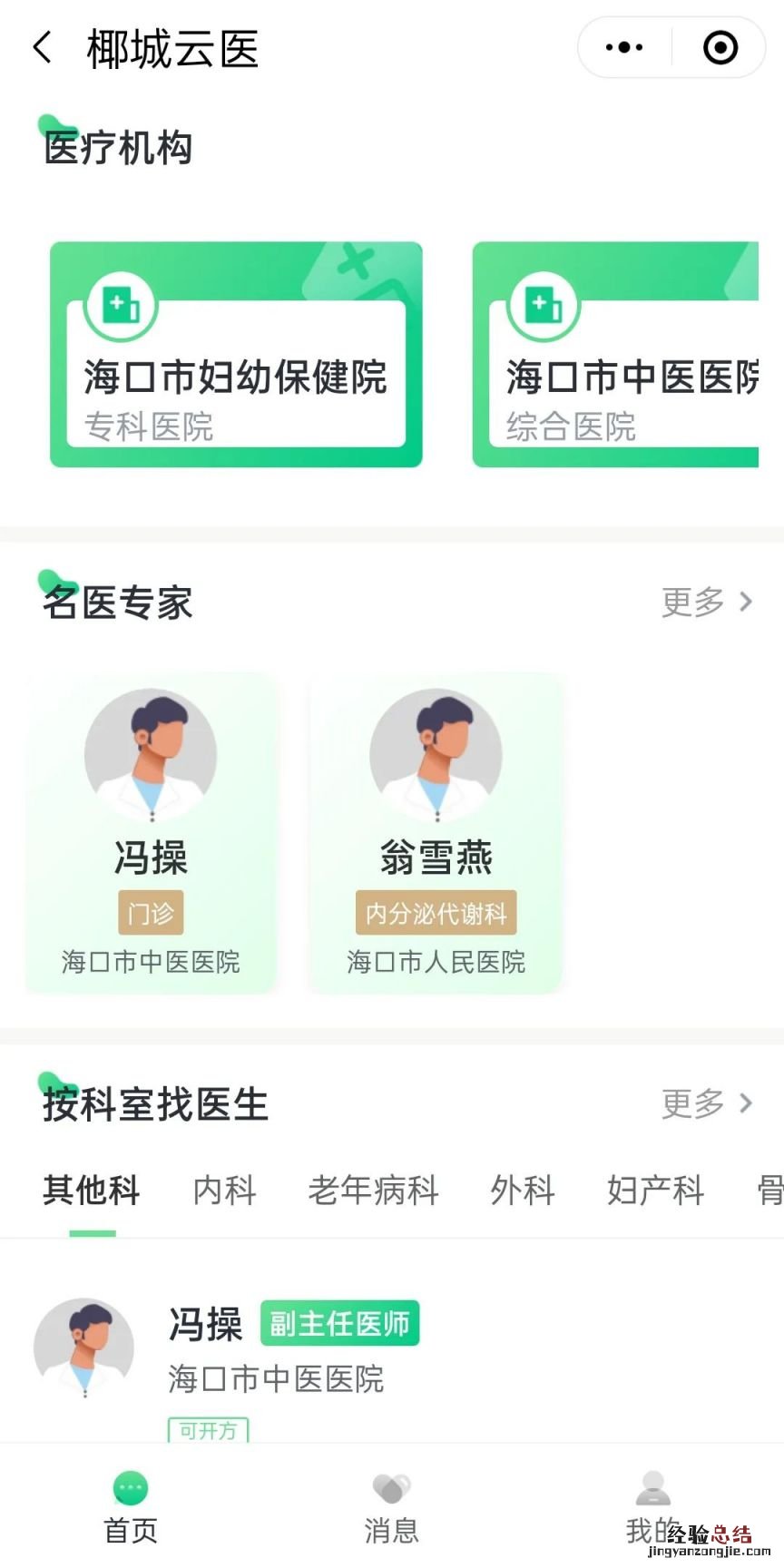Image resolution: width=784 pixels, height=1568 pixels.
Task: Open expert card for 翁雪燕
Action: [436, 833]
